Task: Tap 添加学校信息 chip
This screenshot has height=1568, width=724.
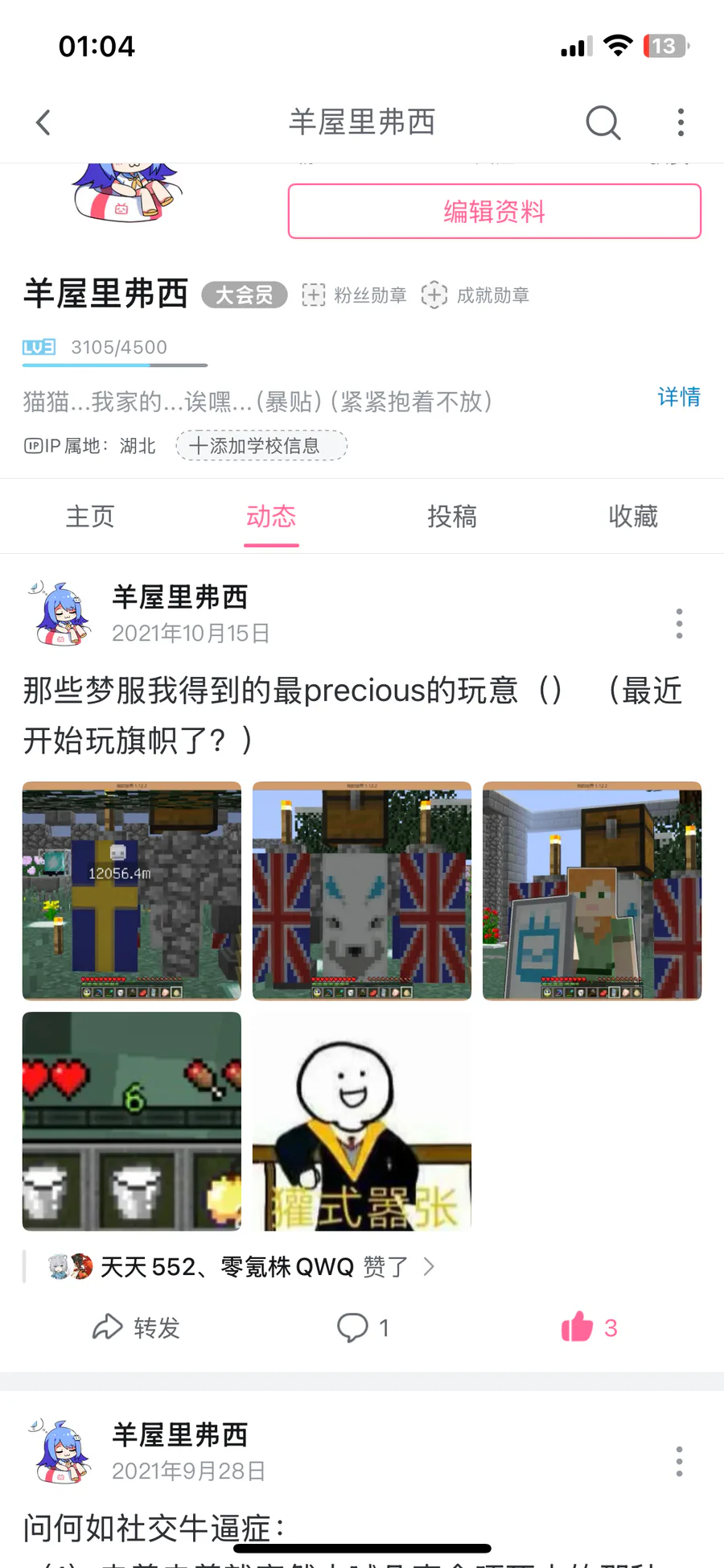Action: tap(261, 445)
